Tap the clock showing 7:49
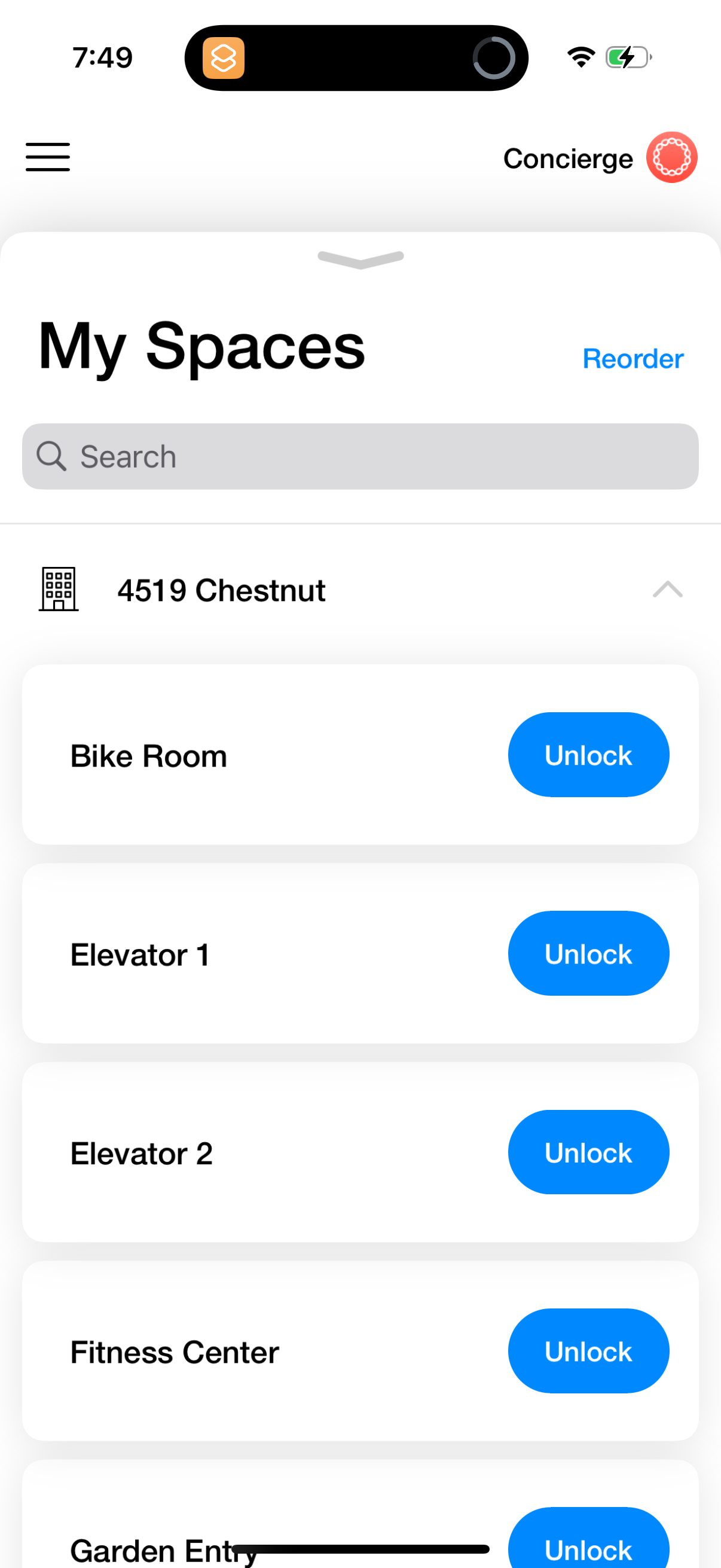721x1568 pixels. 102,57
